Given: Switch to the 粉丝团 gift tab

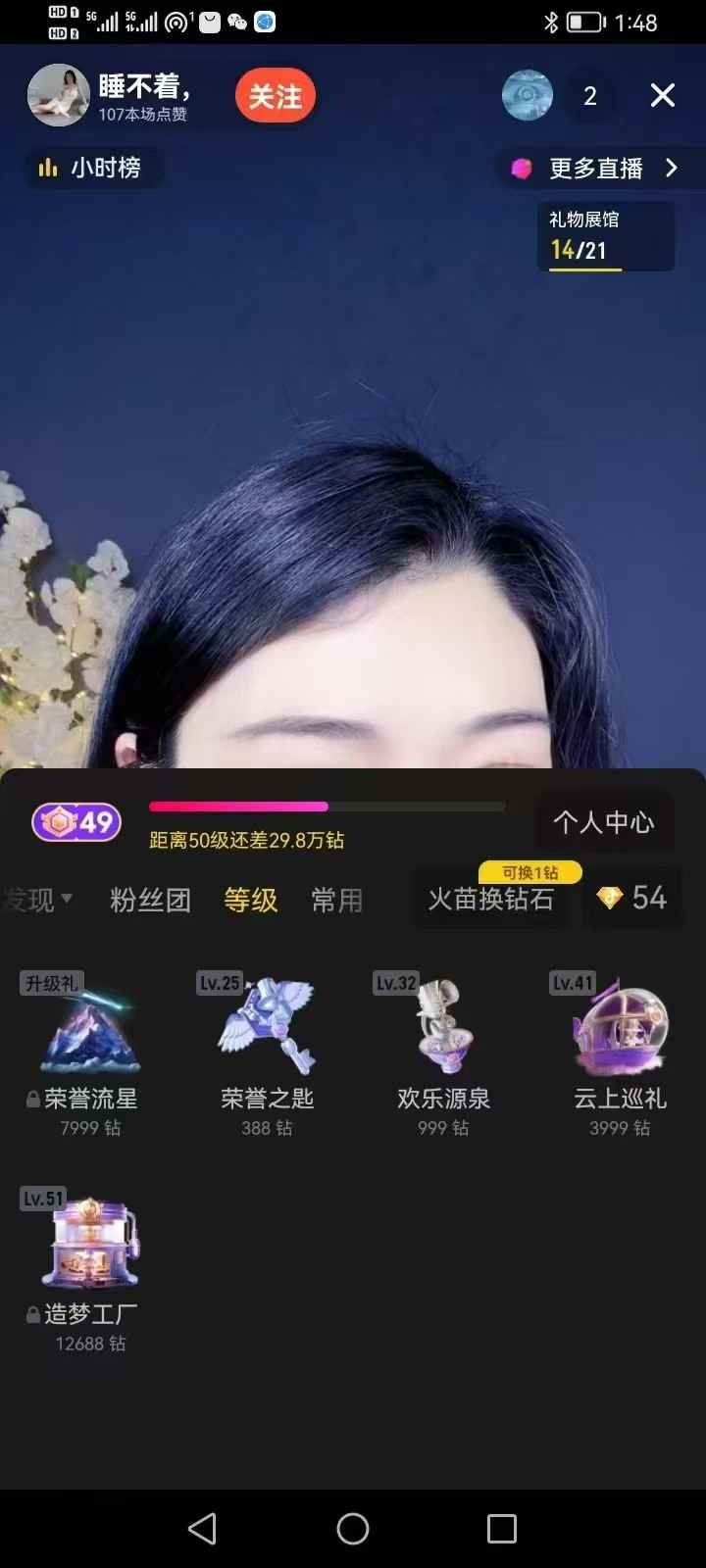Looking at the screenshot, I should tap(150, 900).
